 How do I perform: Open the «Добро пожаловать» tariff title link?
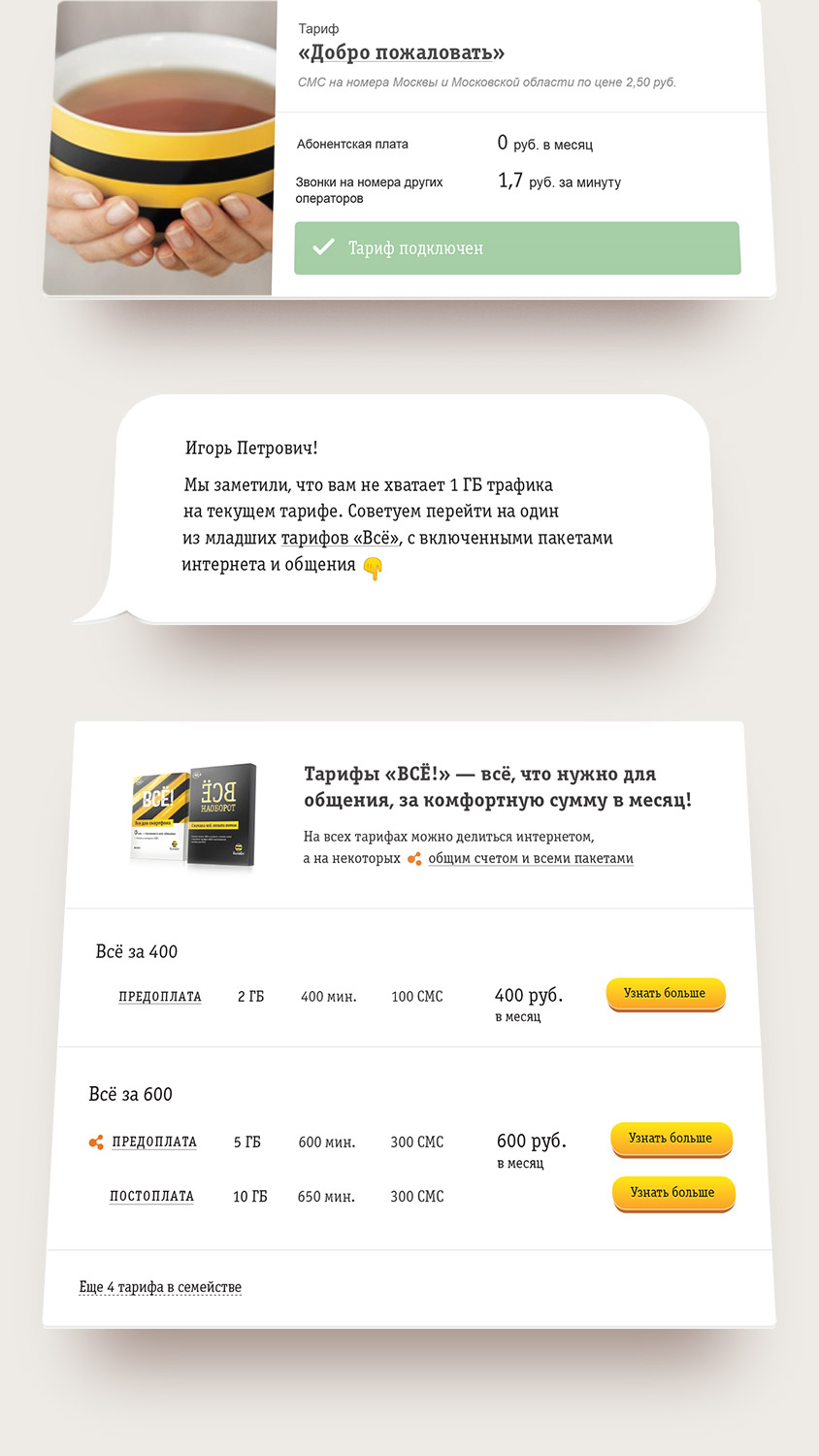tap(401, 52)
